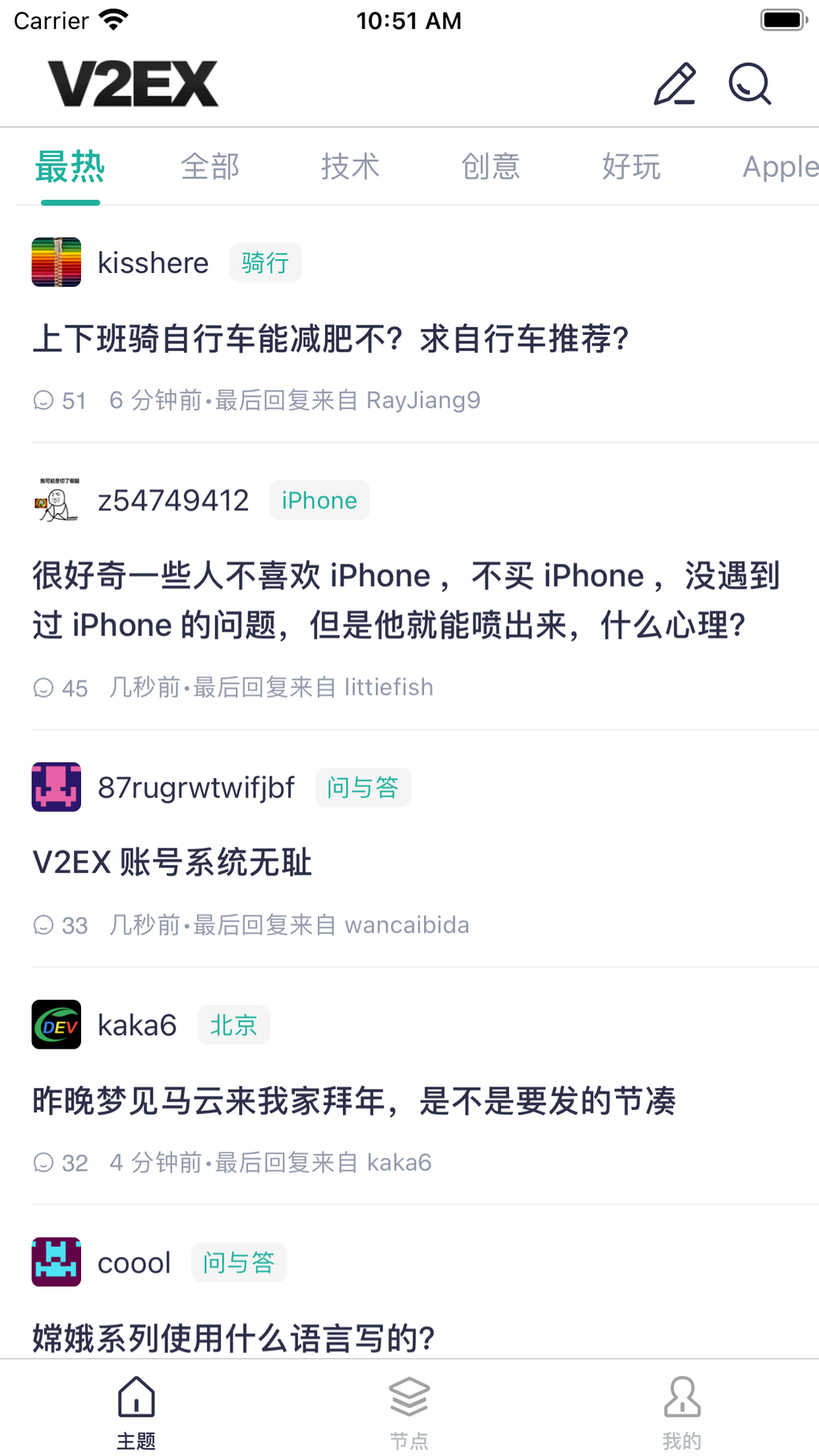The width and height of the screenshot is (819, 1456).
Task: Open the post about 梦见马云来我家拜年
Action: 354,1100
